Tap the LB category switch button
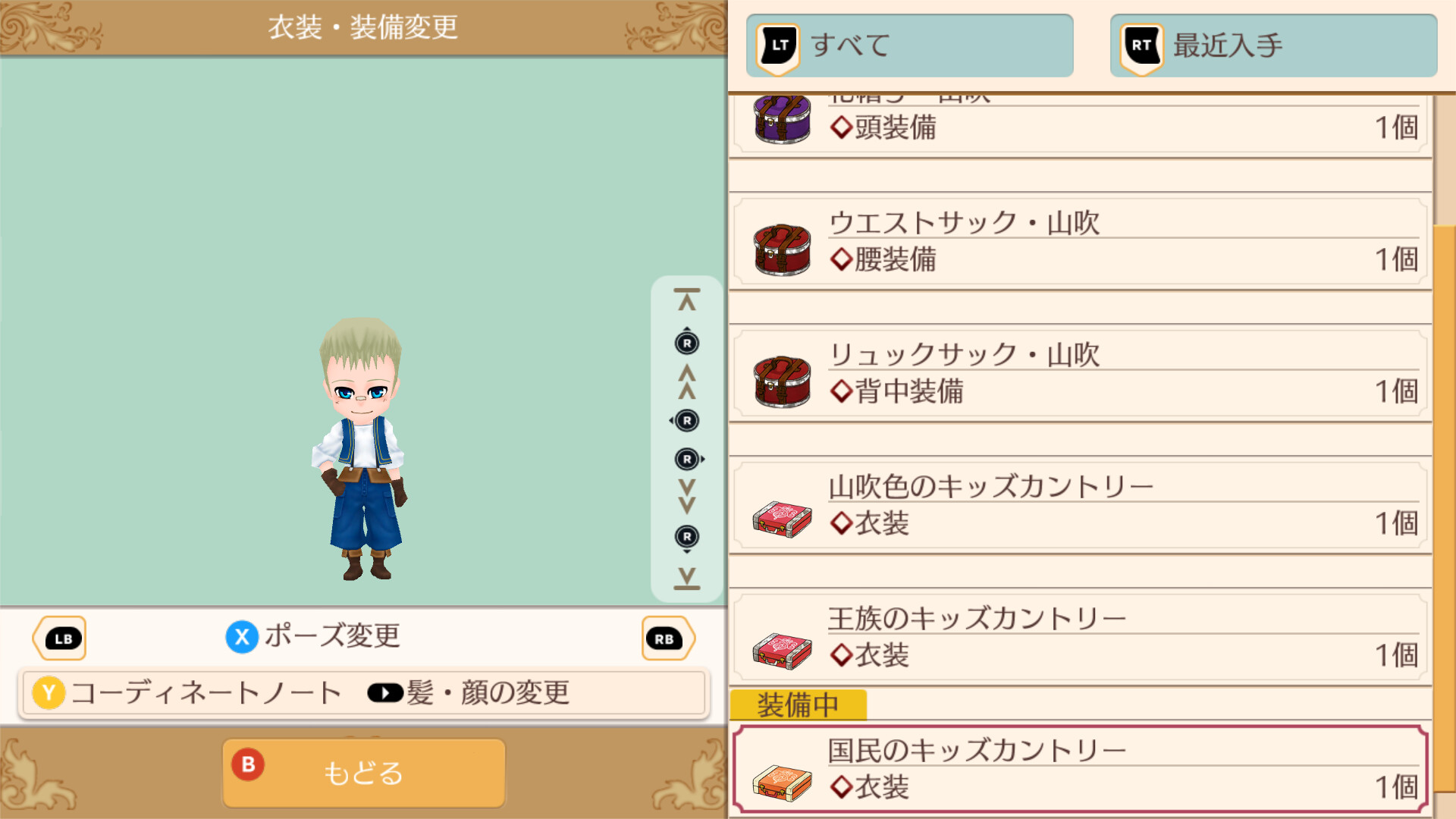This screenshot has height=819, width=1456. tap(61, 639)
